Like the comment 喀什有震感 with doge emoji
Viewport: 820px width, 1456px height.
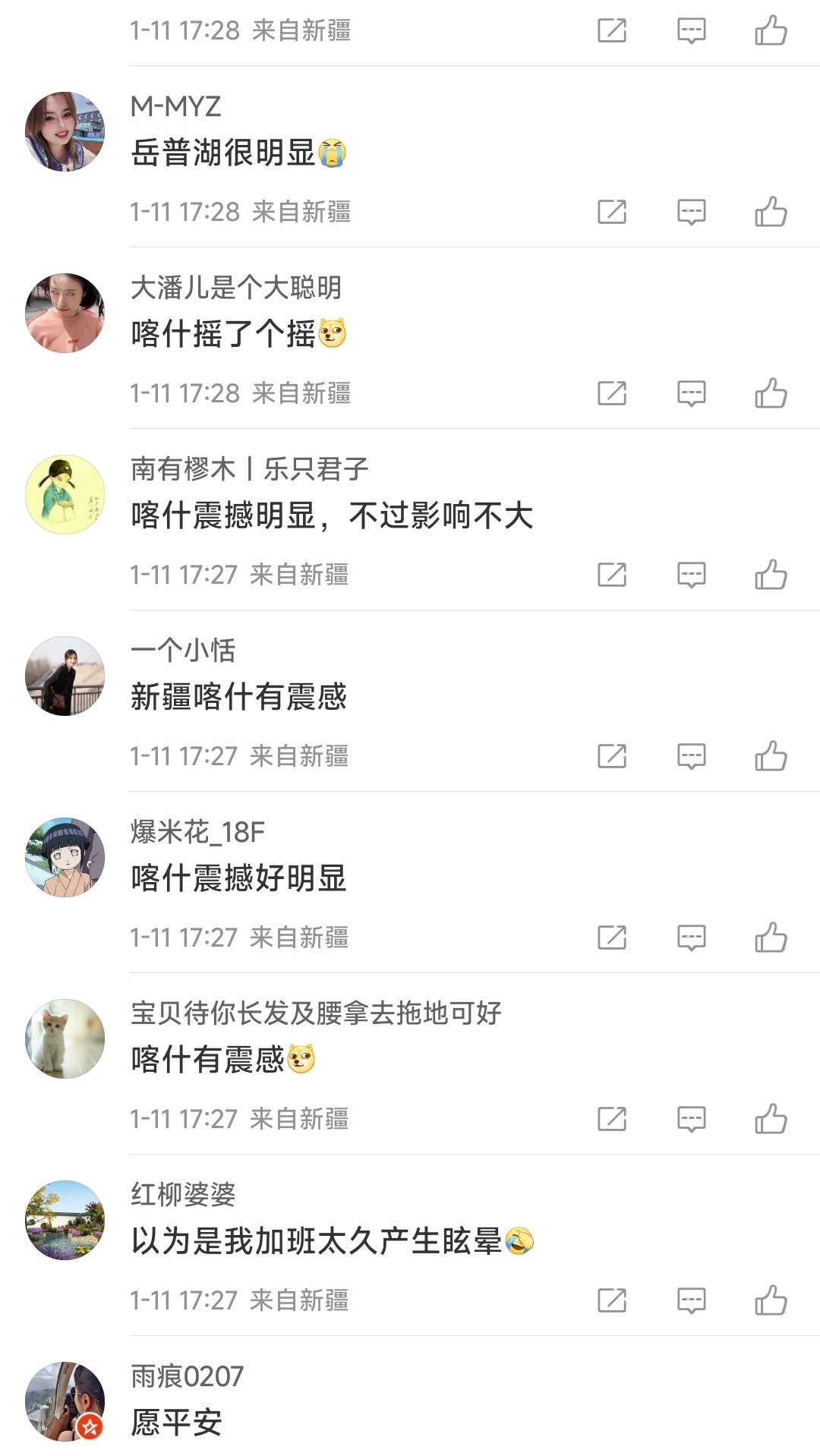pos(771,1119)
